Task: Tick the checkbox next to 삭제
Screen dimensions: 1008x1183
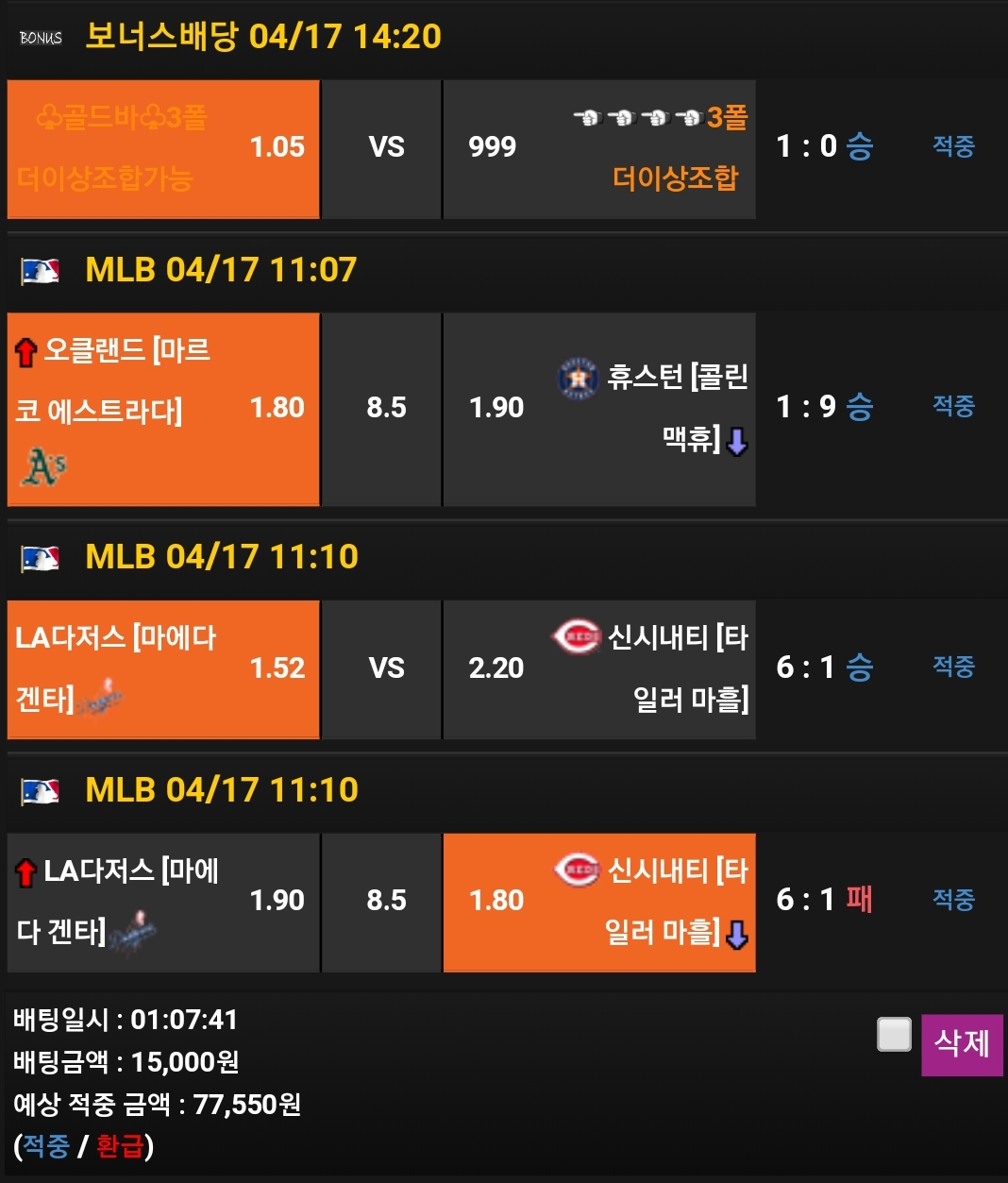Action: [894, 1035]
